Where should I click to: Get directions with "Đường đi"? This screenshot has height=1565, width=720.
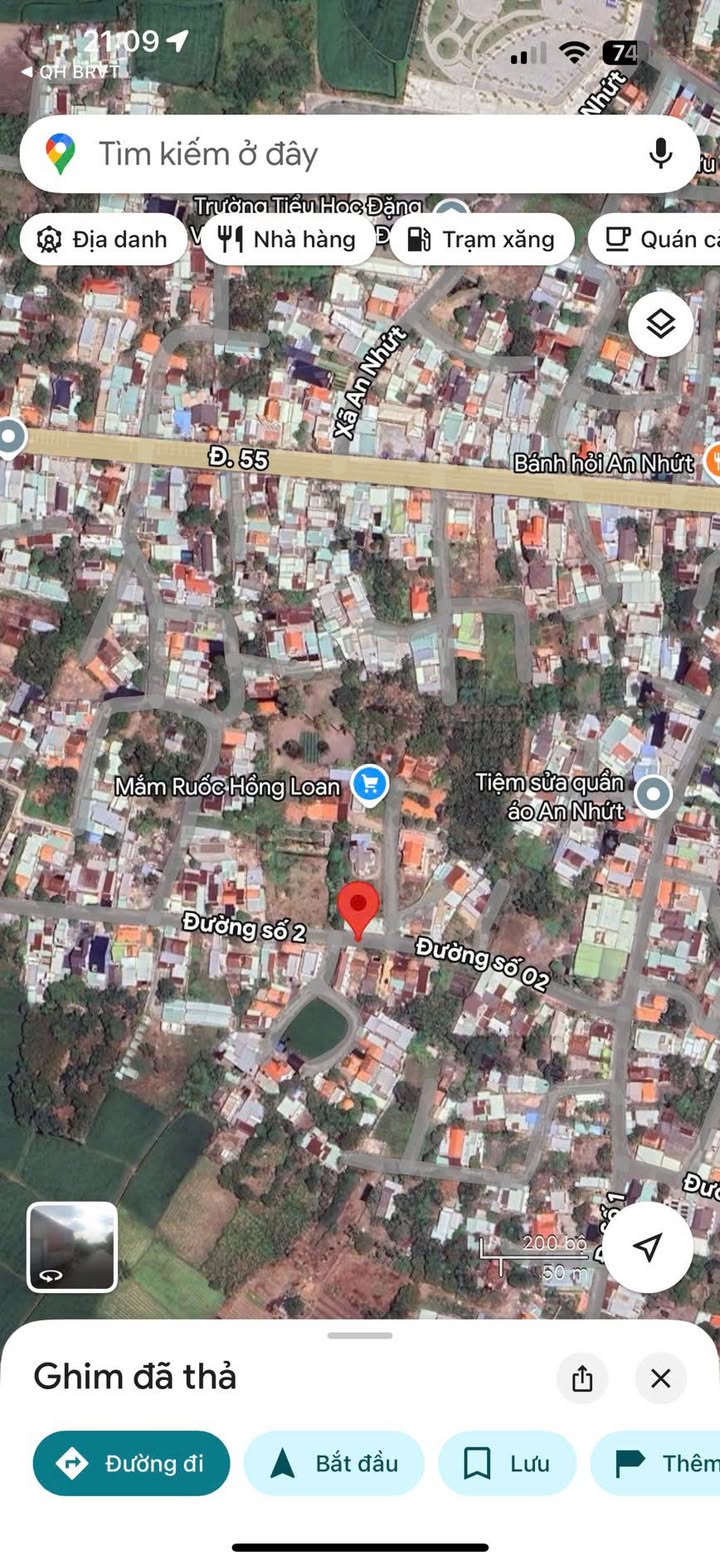click(131, 1463)
